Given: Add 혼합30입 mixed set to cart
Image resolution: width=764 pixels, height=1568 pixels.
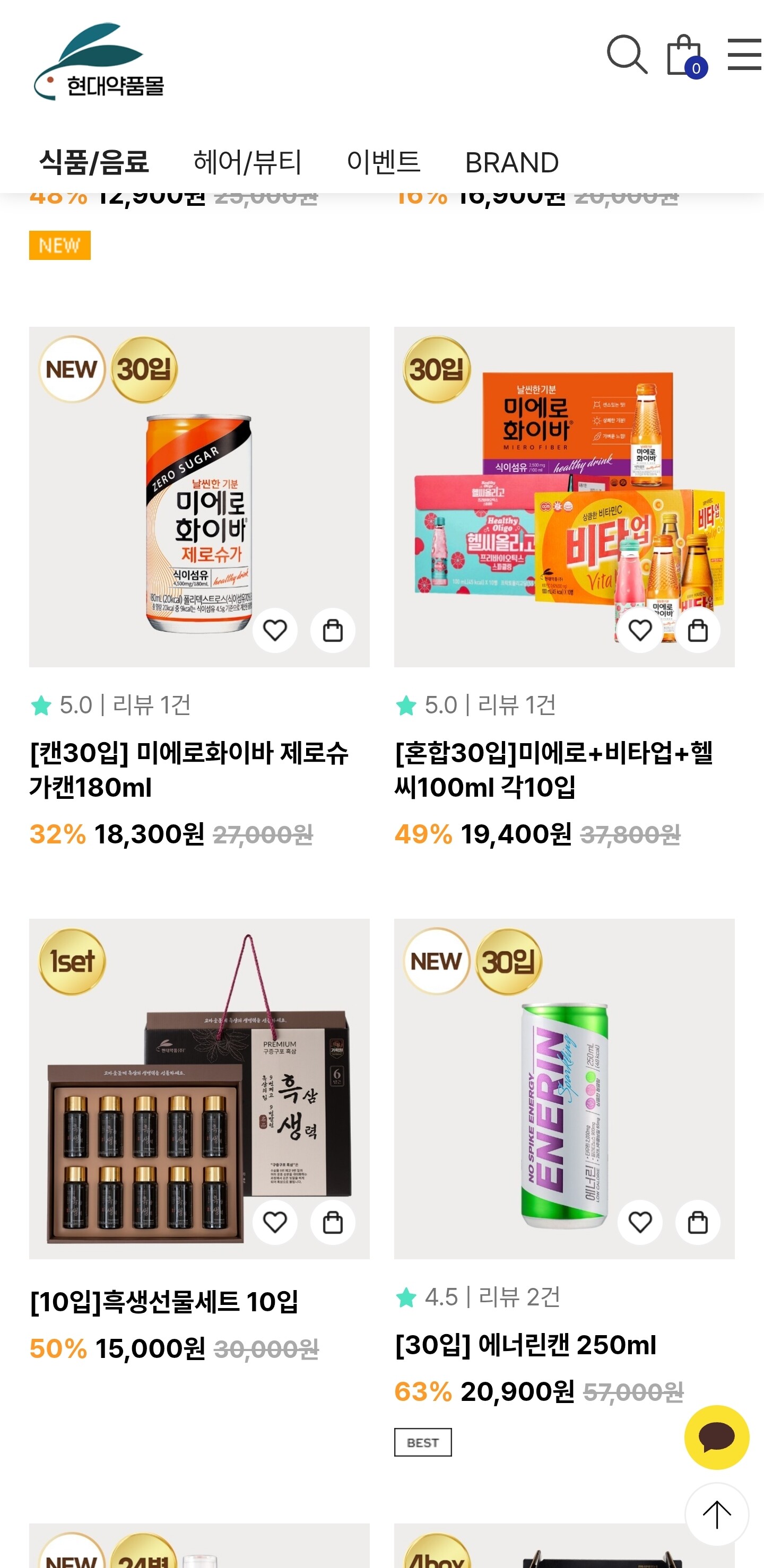Looking at the screenshot, I should click(698, 630).
